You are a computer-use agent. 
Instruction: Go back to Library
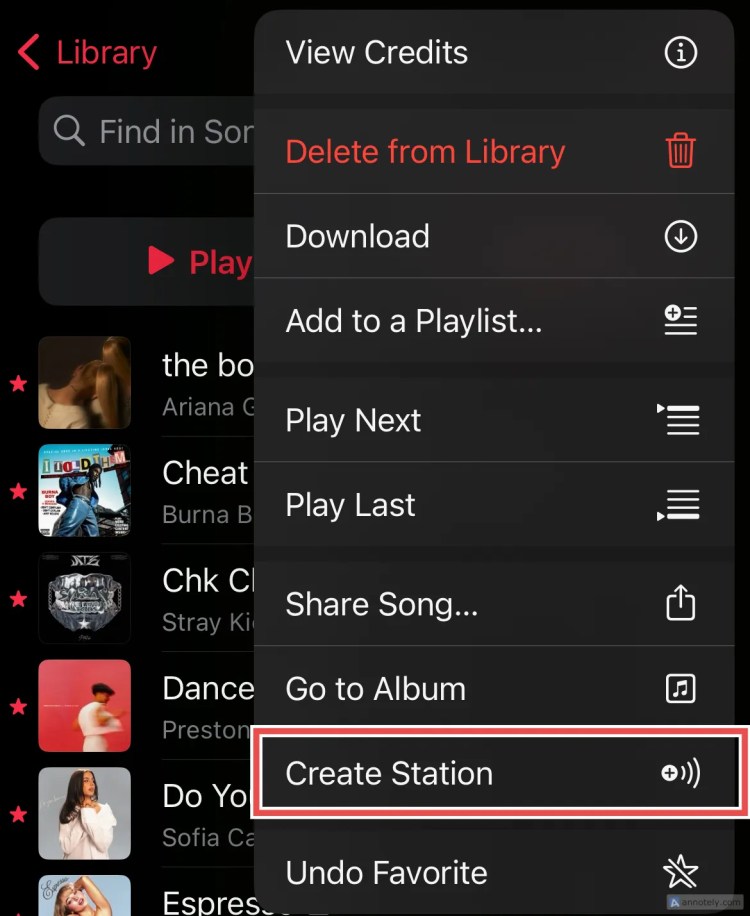point(88,52)
